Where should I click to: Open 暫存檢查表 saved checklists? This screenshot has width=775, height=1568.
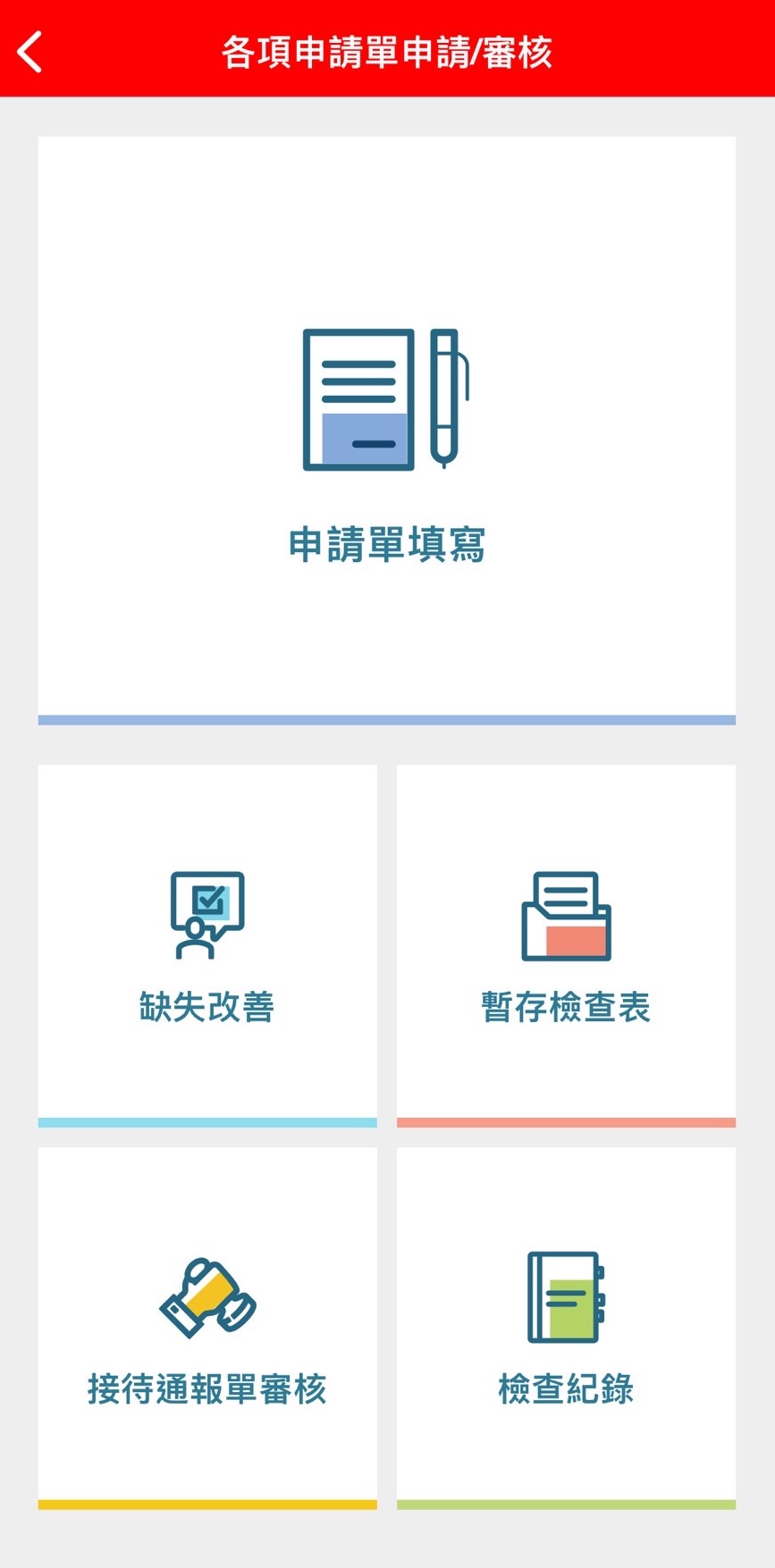click(566, 943)
